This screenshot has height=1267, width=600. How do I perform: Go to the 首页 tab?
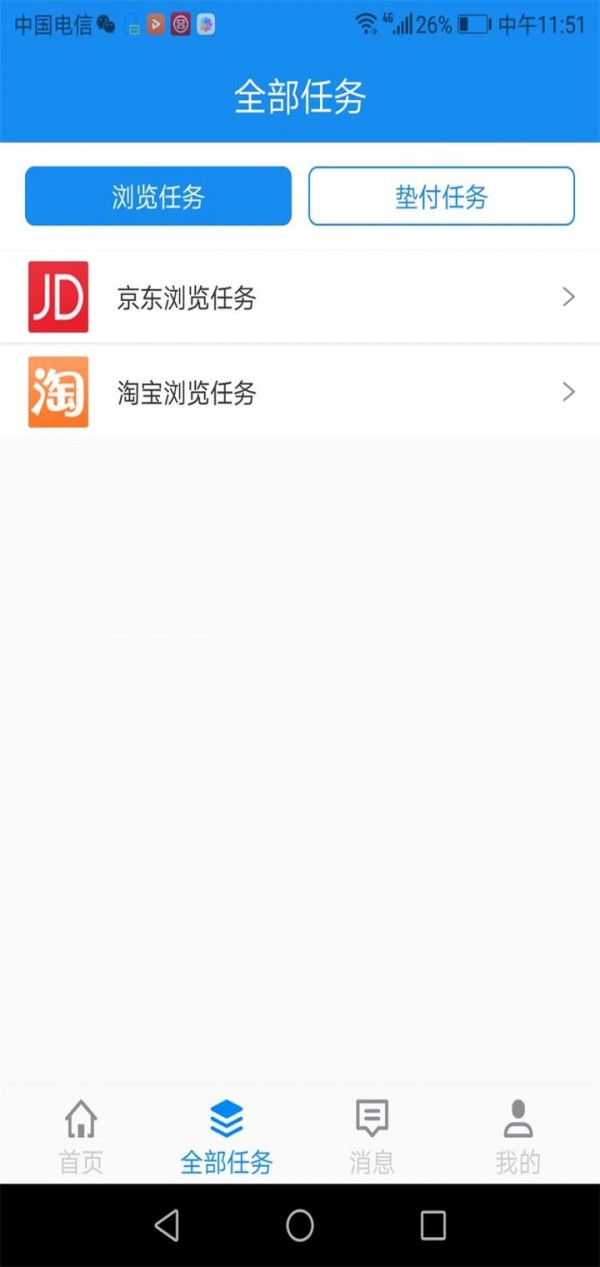(81, 1137)
